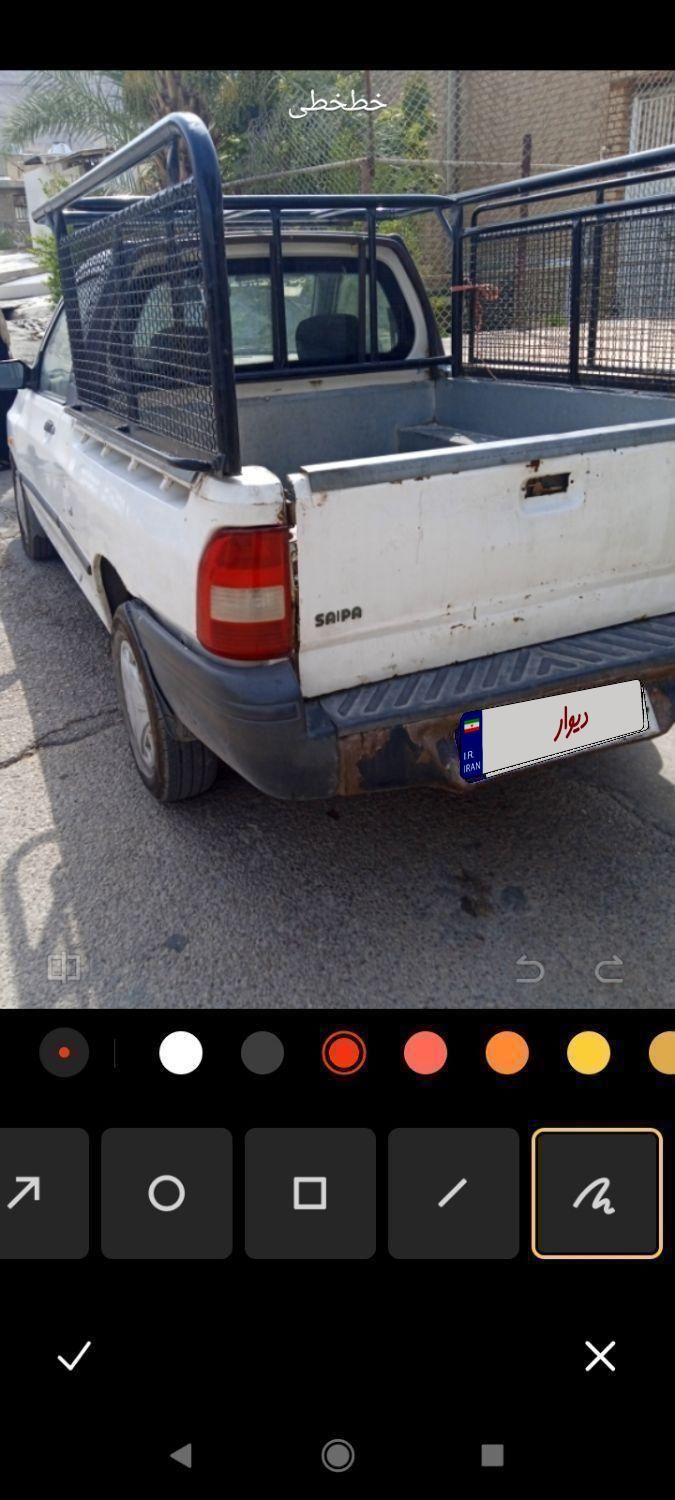Select the circle shape tool

click(x=167, y=1193)
